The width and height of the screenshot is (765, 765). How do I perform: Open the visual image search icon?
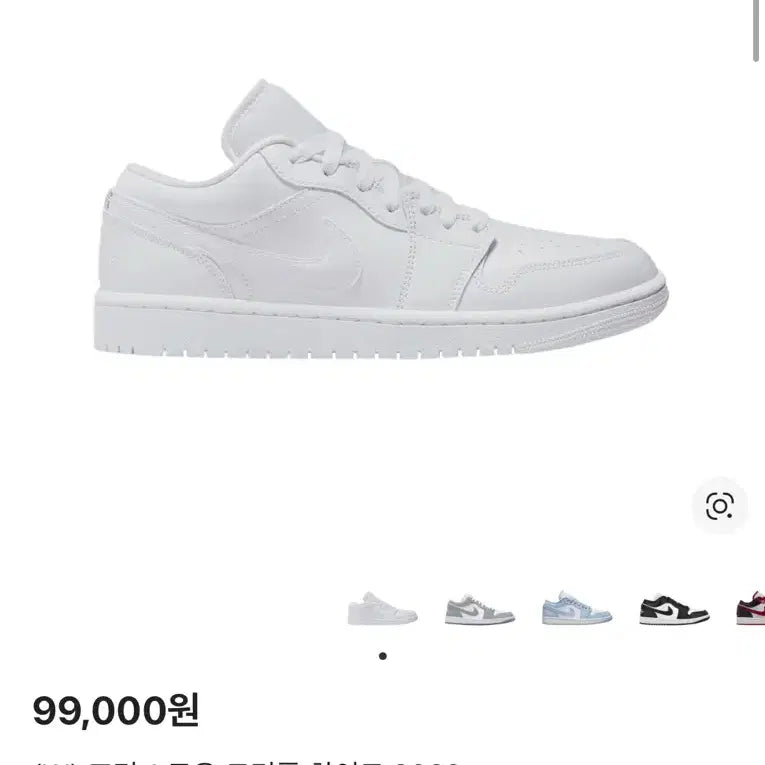(x=719, y=505)
